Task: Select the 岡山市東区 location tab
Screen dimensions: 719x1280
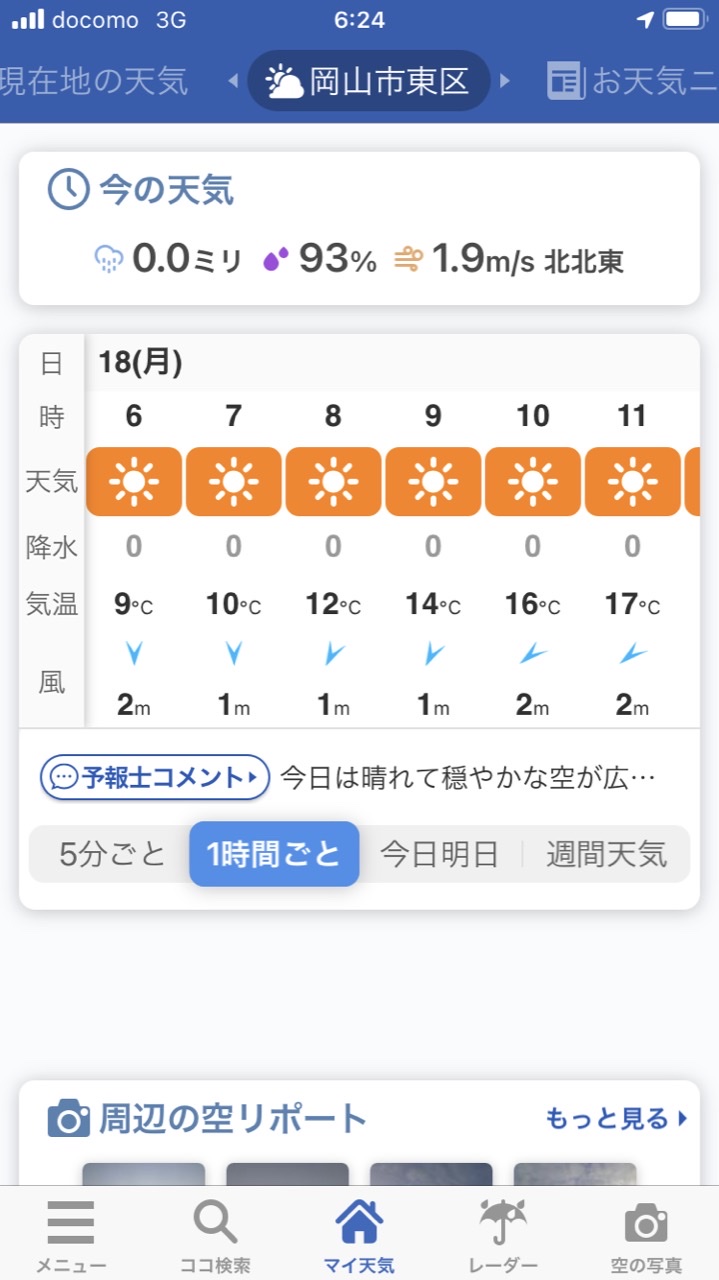Action: point(369,80)
